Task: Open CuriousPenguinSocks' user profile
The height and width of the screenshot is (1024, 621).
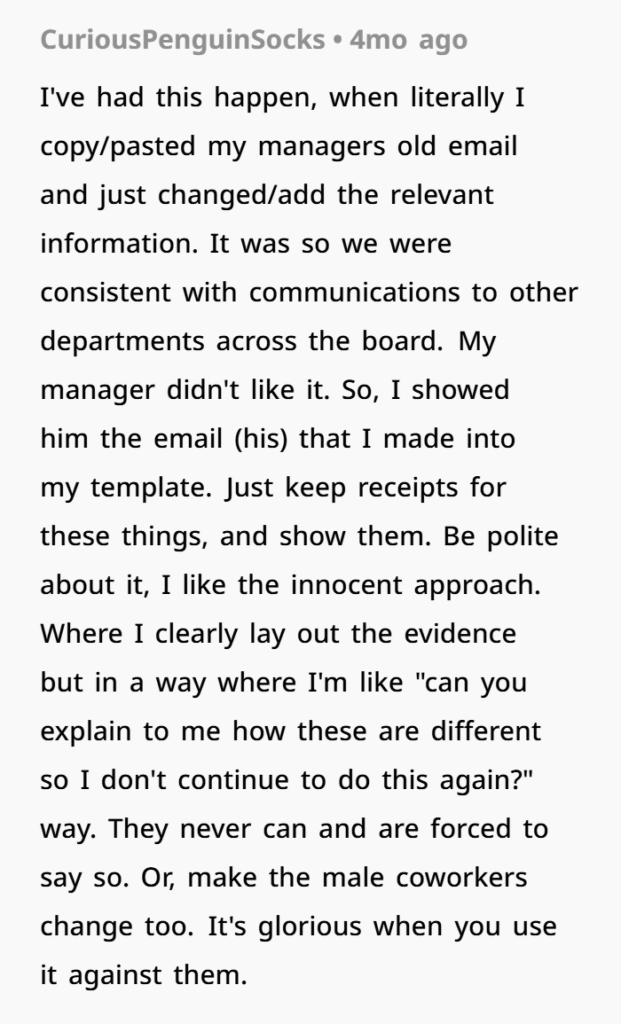Action: point(182,40)
